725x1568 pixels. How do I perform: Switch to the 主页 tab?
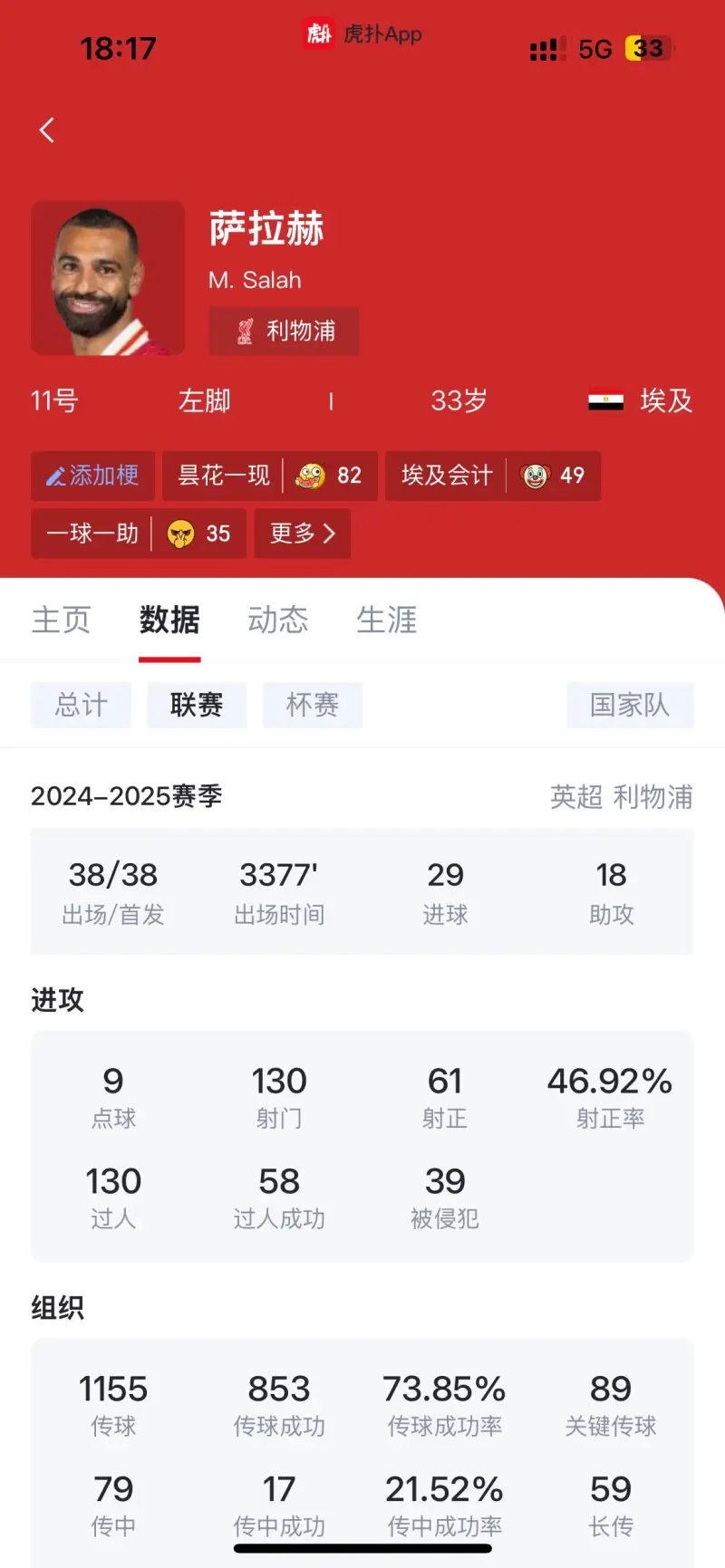pyautogui.click(x=62, y=620)
